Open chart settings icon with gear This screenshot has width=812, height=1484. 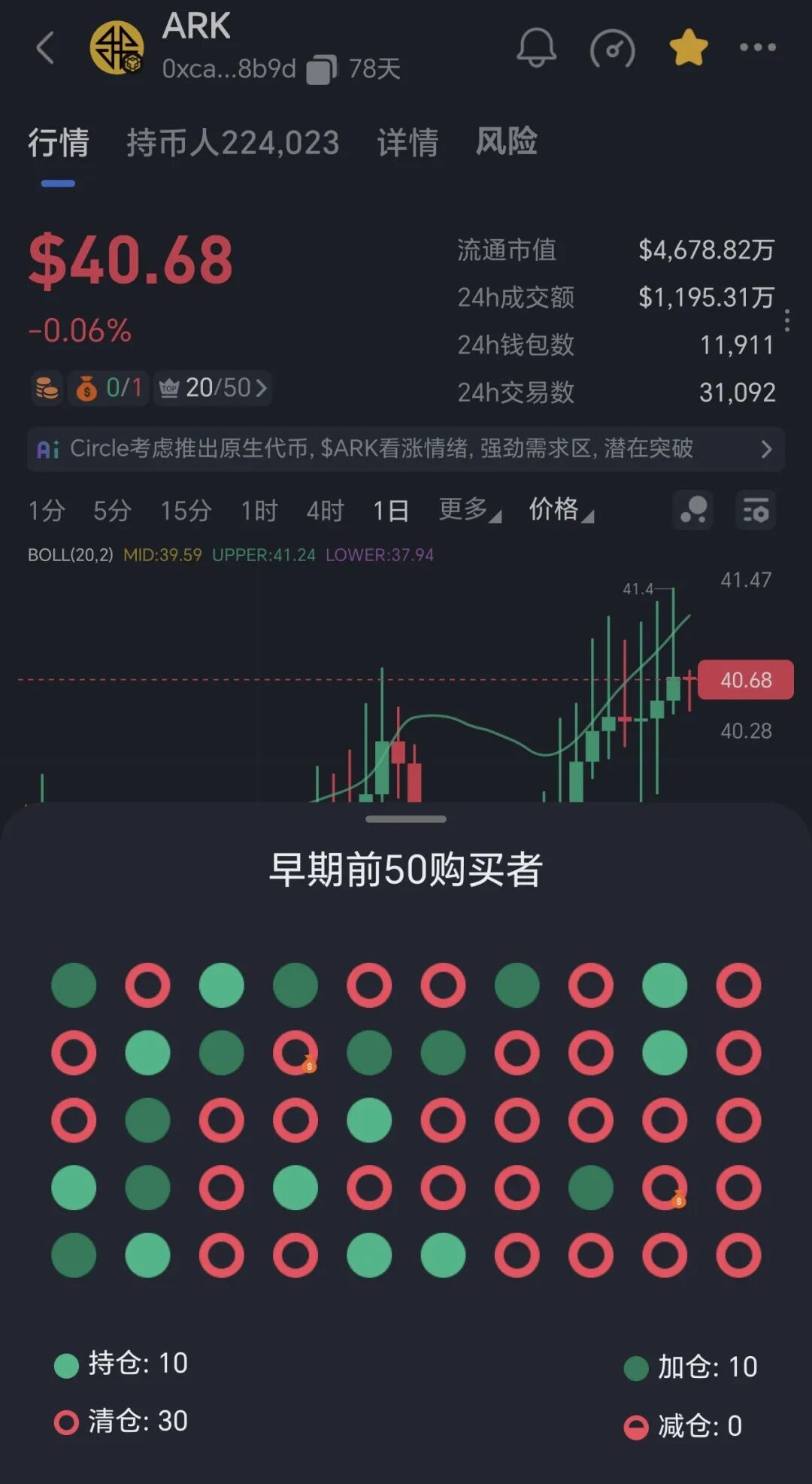tap(755, 510)
